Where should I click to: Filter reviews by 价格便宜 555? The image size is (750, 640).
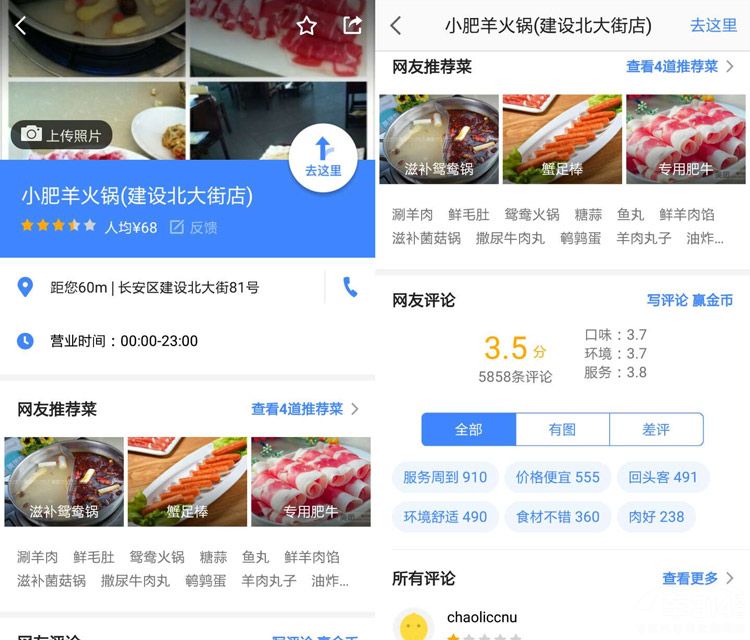[558, 477]
